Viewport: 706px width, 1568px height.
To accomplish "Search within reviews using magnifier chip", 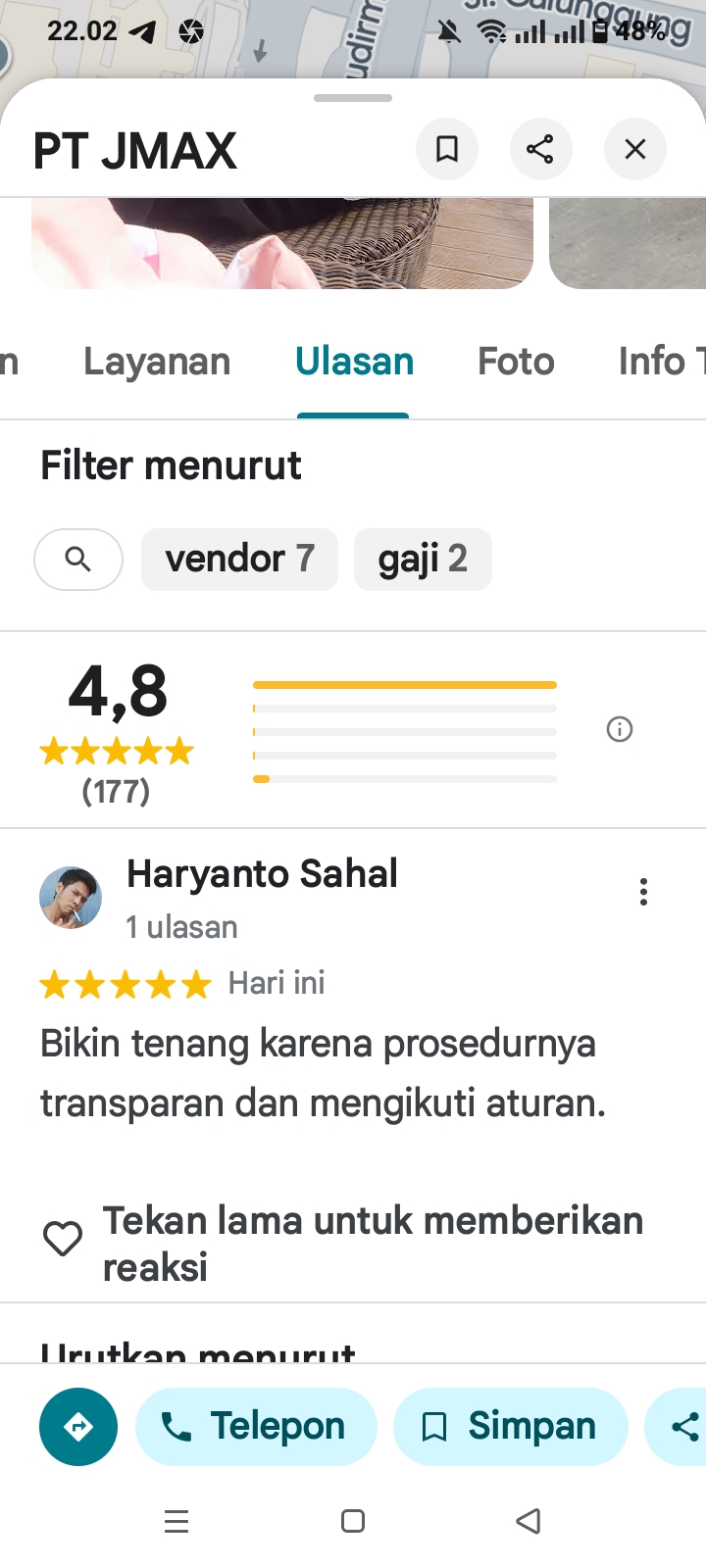I will coord(78,560).
